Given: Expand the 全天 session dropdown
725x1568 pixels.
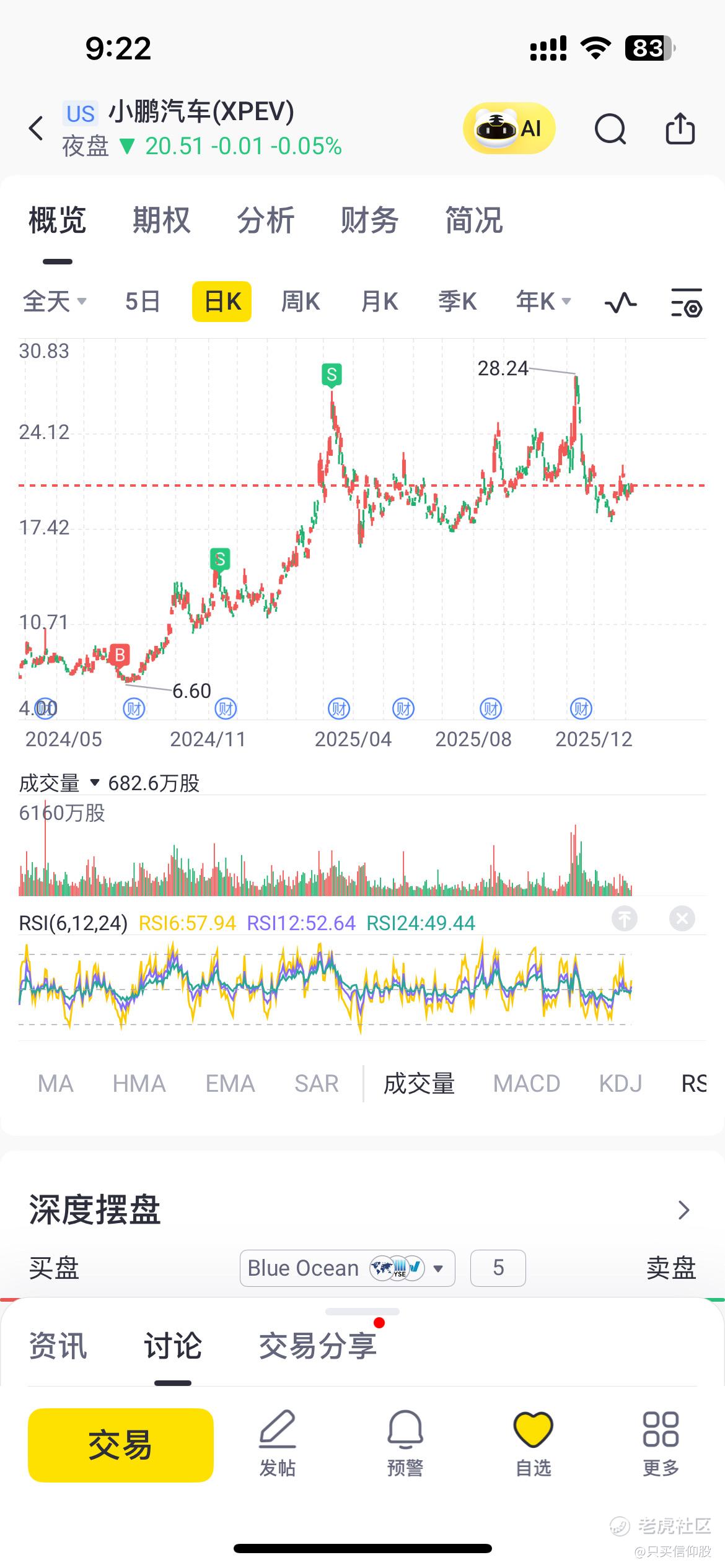Looking at the screenshot, I should click(x=55, y=302).
